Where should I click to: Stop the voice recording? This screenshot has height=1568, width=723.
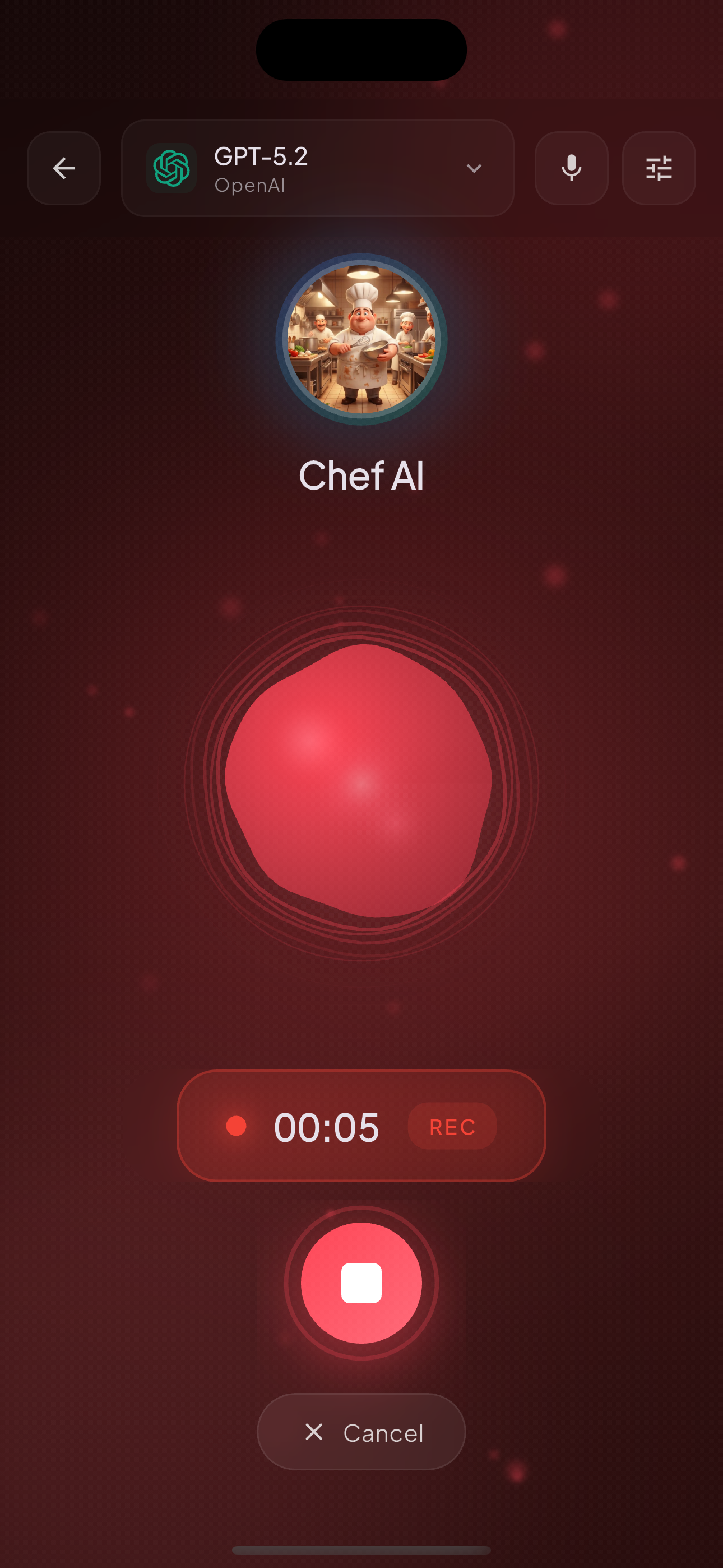(x=361, y=1283)
